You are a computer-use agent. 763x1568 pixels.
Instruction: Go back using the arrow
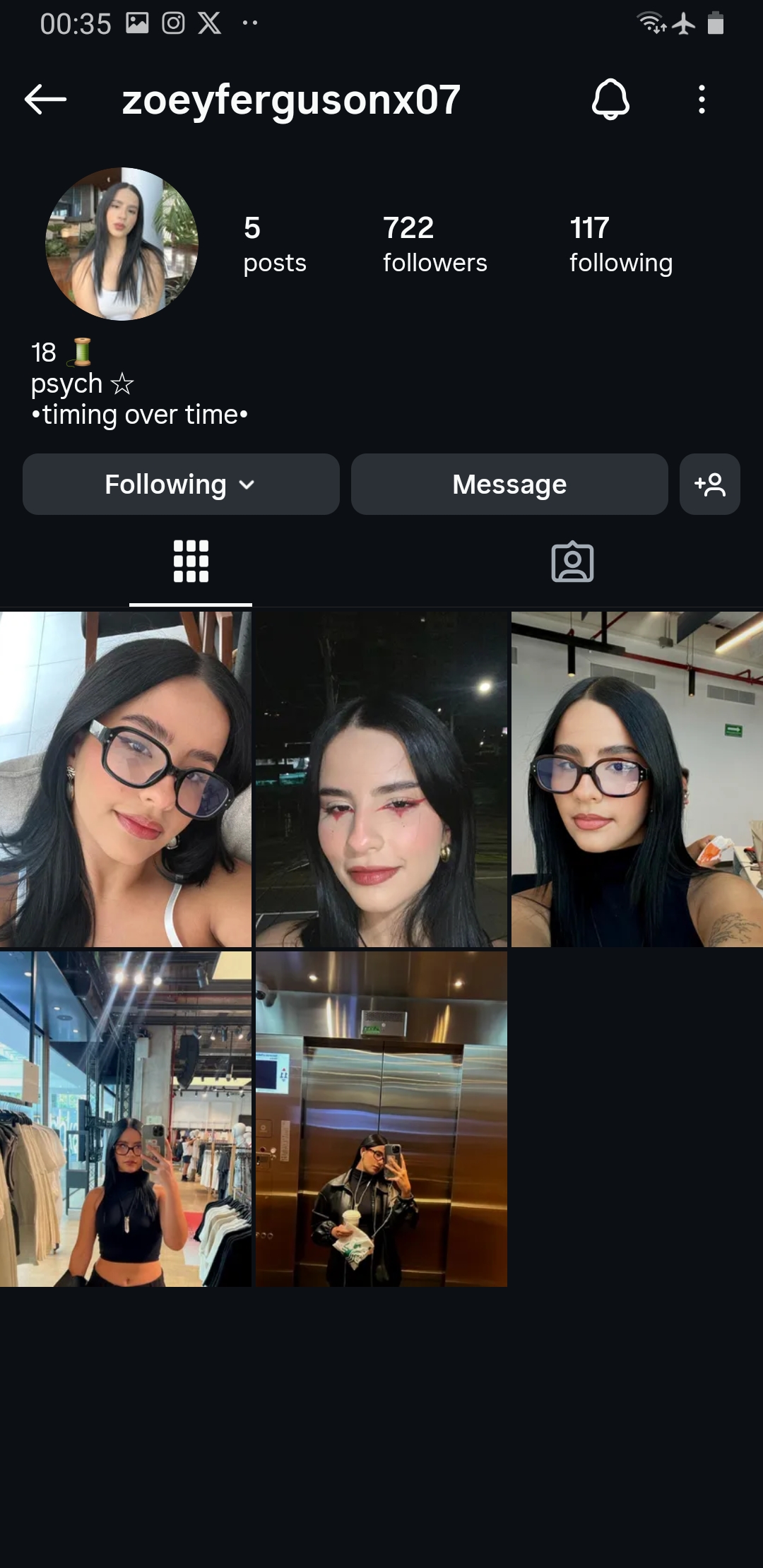click(x=45, y=100)
